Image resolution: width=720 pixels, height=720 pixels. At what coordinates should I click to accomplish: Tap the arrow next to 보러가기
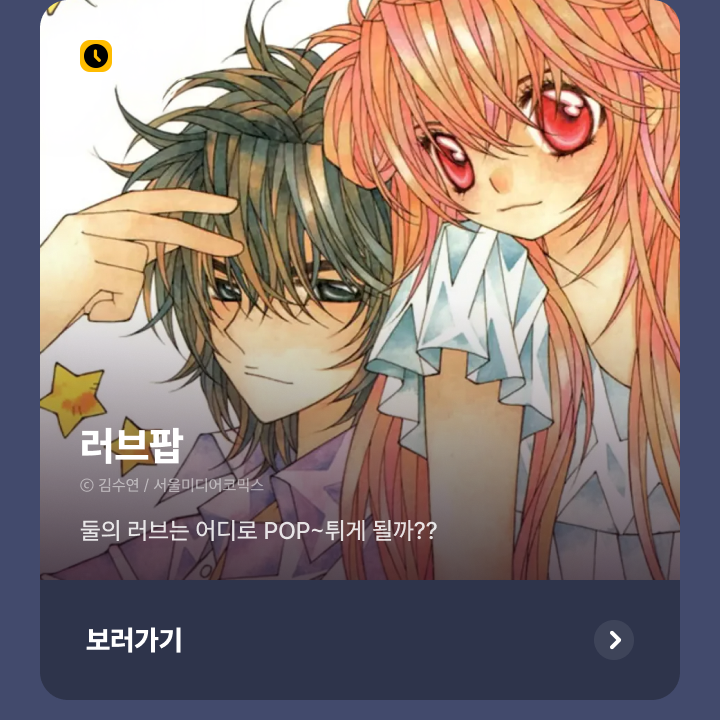(614, 640)
